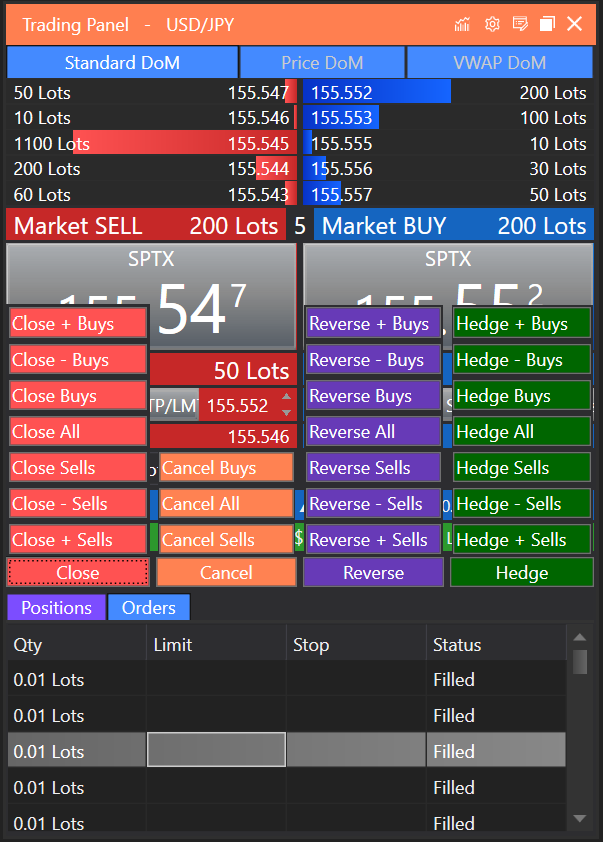Viewport: 603px width, 842px height.
Task: Switch to the Positions tab
Action: pos(56,607)
